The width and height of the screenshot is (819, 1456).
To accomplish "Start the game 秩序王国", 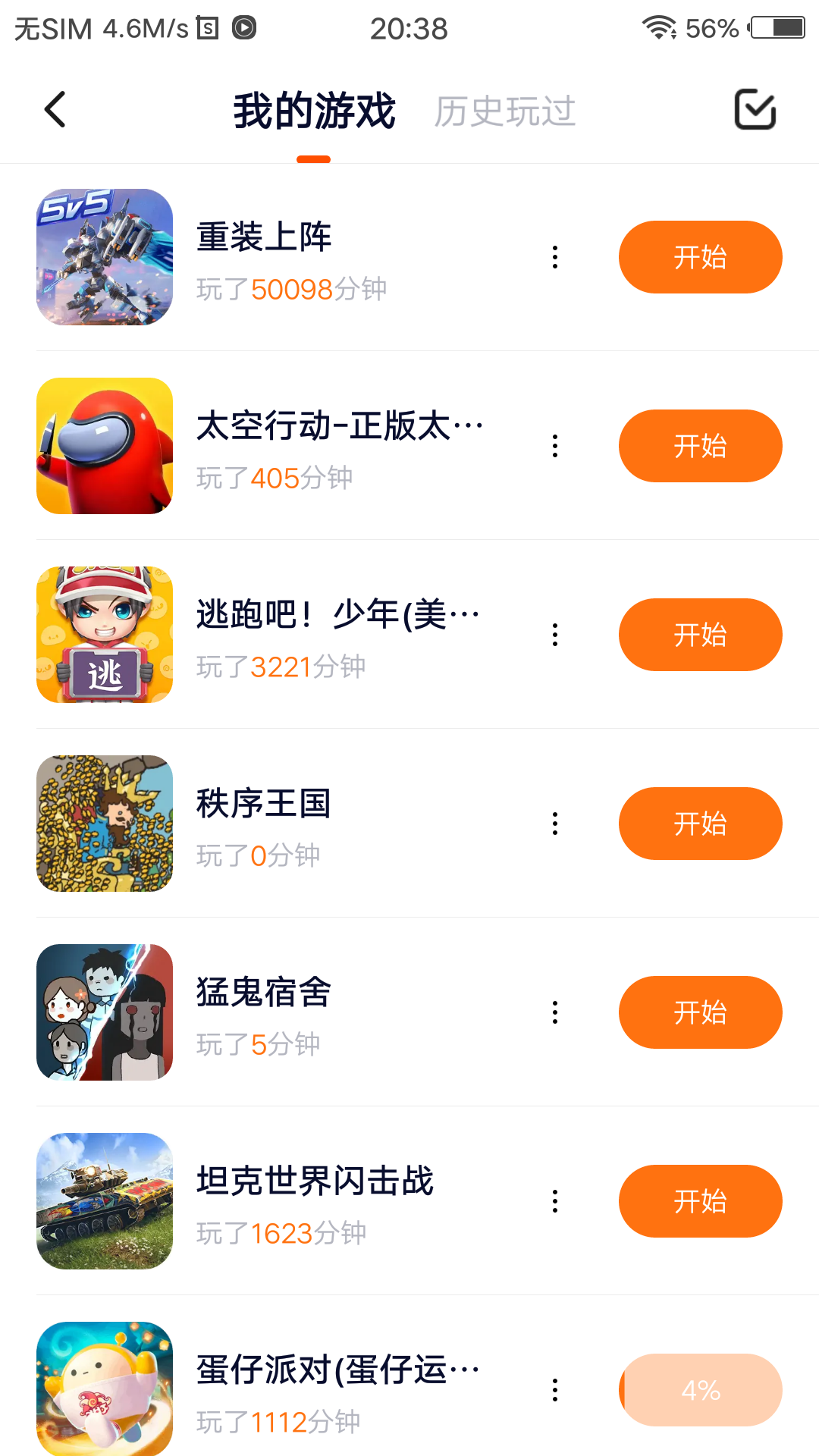I will (700, 824).
